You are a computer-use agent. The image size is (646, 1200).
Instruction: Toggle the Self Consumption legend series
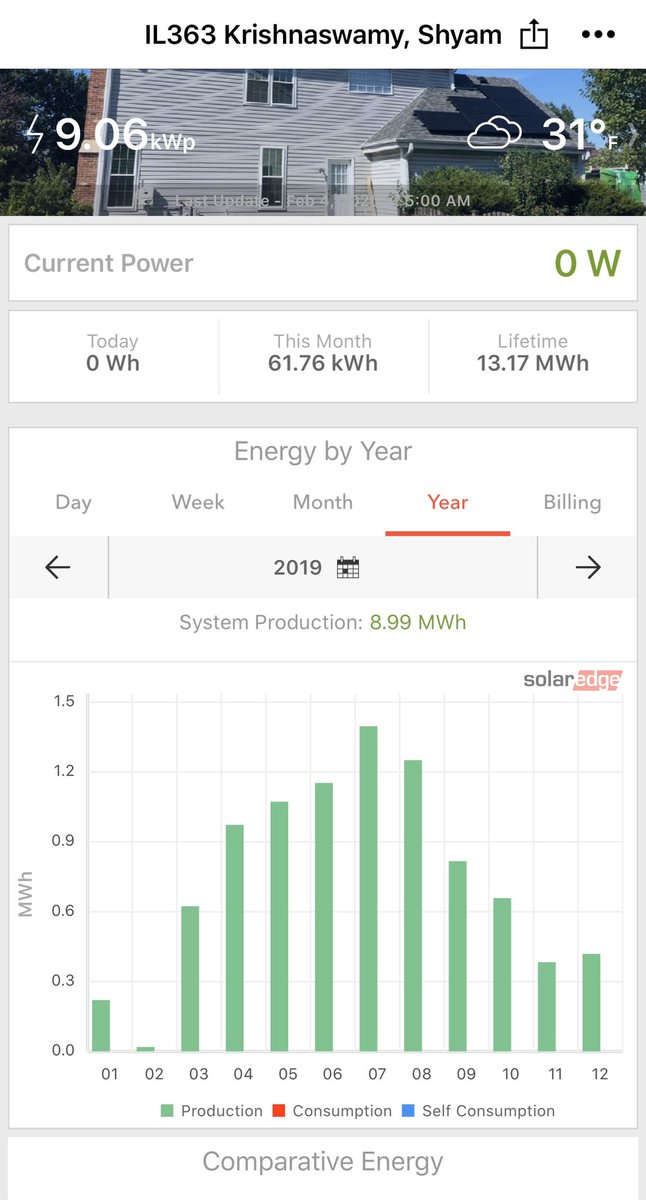[x=477, y=1111]
